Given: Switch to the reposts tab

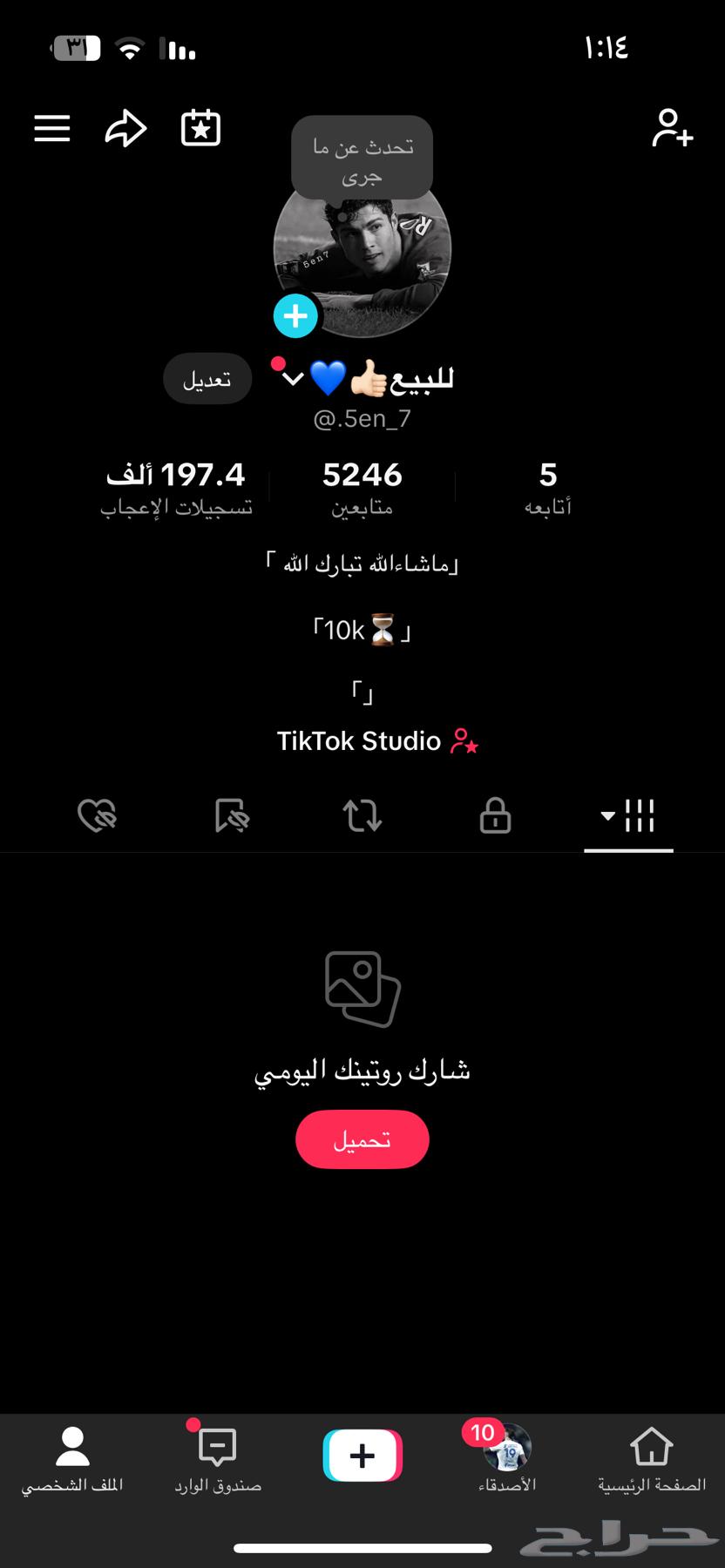Looking at the screenshot, I should tap(362, 816).
